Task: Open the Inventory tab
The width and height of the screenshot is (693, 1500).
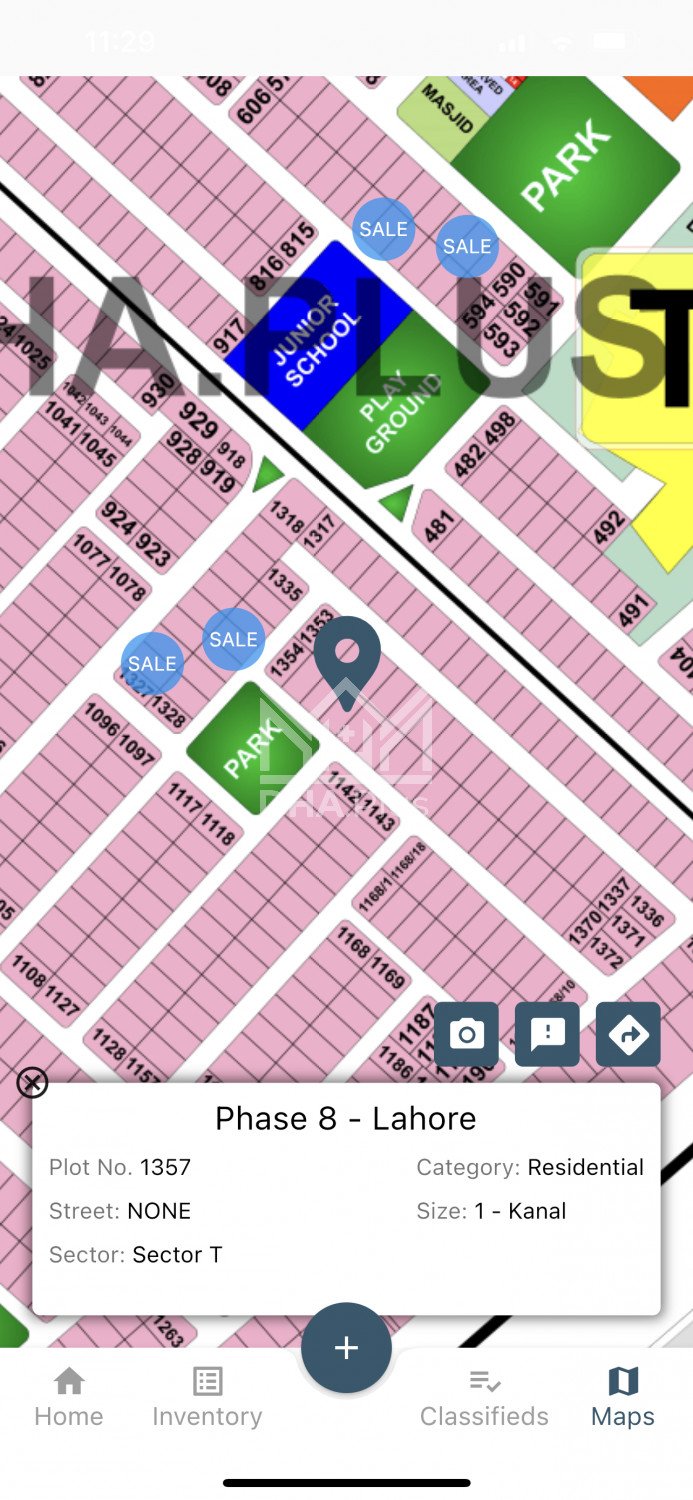Action: click(x=207, y=1398)
